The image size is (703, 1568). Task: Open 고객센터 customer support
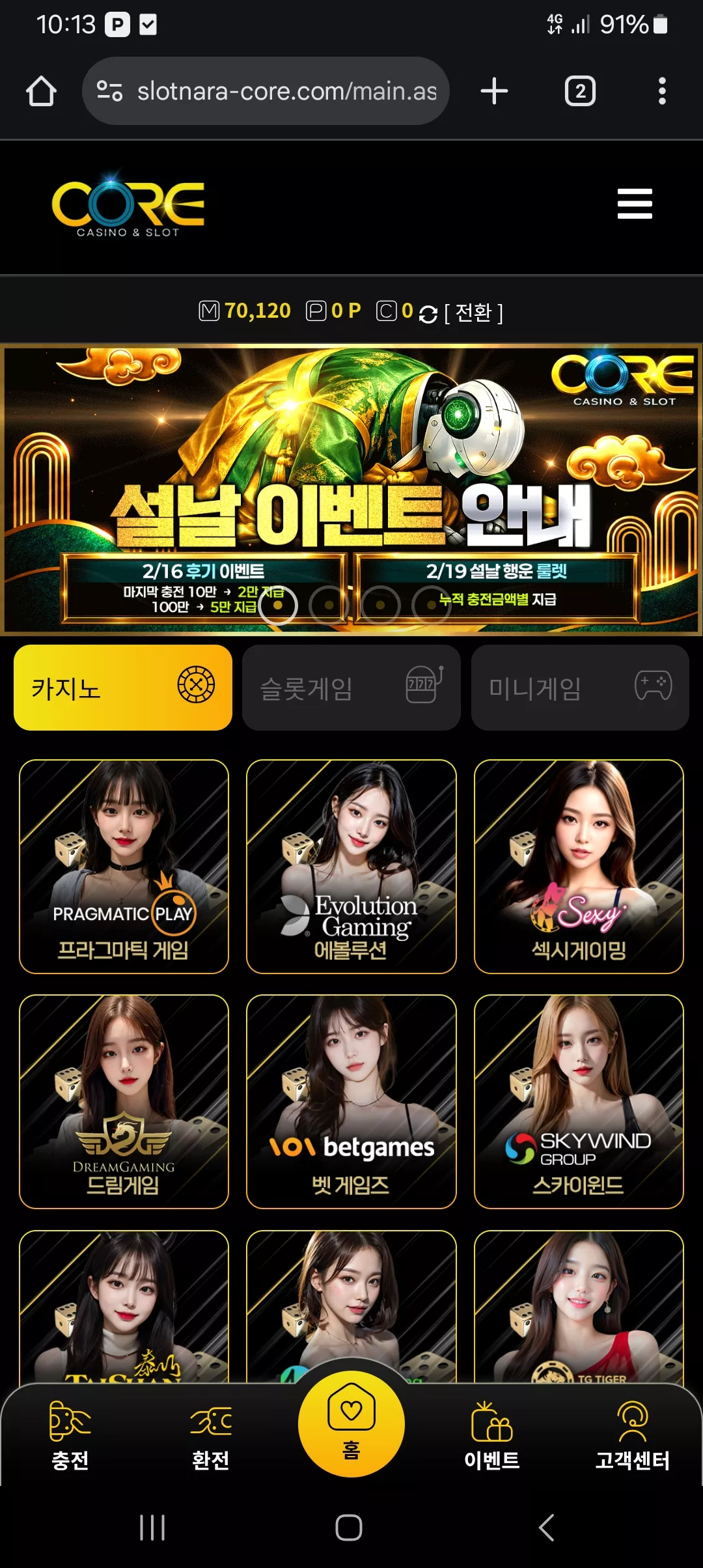click(x=633, y=1436)
